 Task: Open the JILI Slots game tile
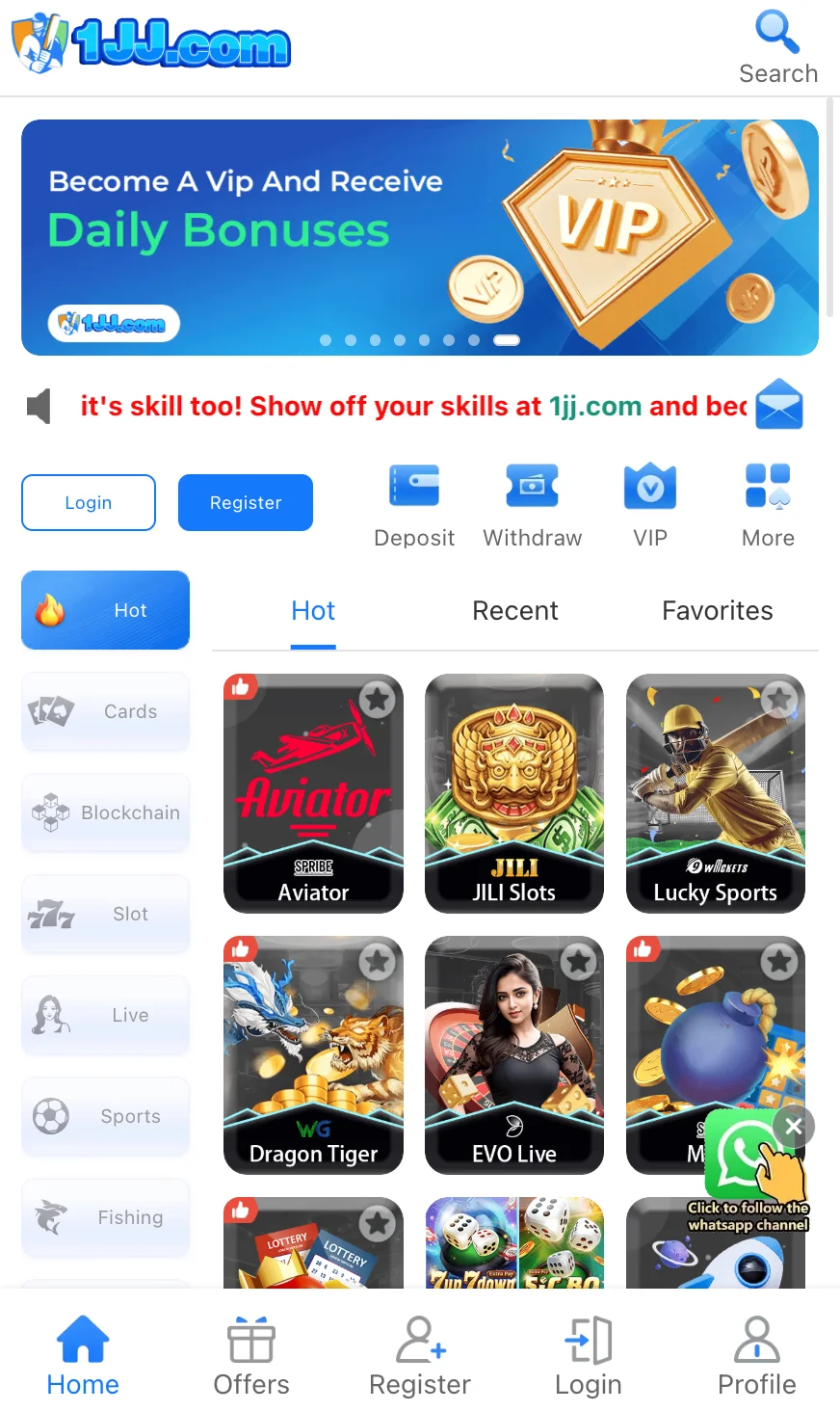click(x=514, y=792)
